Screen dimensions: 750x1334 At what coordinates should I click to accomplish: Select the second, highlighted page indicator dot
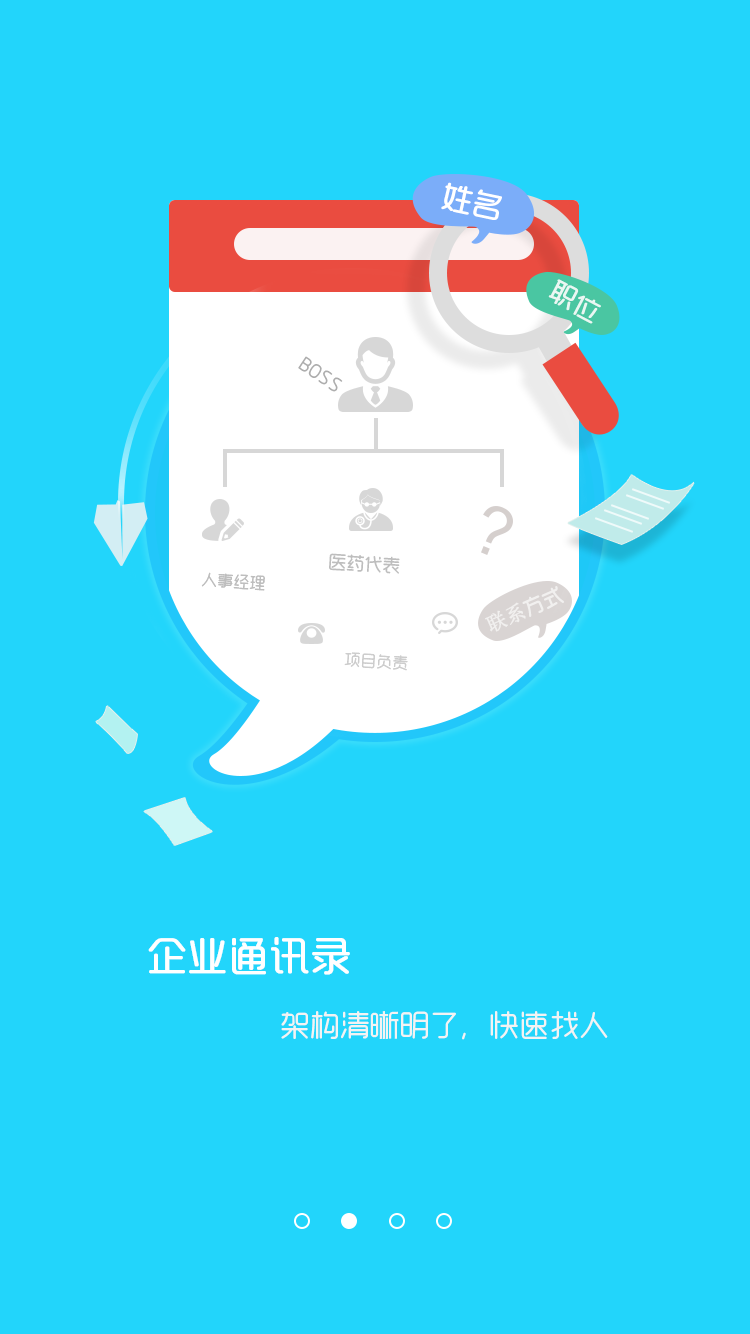click(x=349, y=1221)
